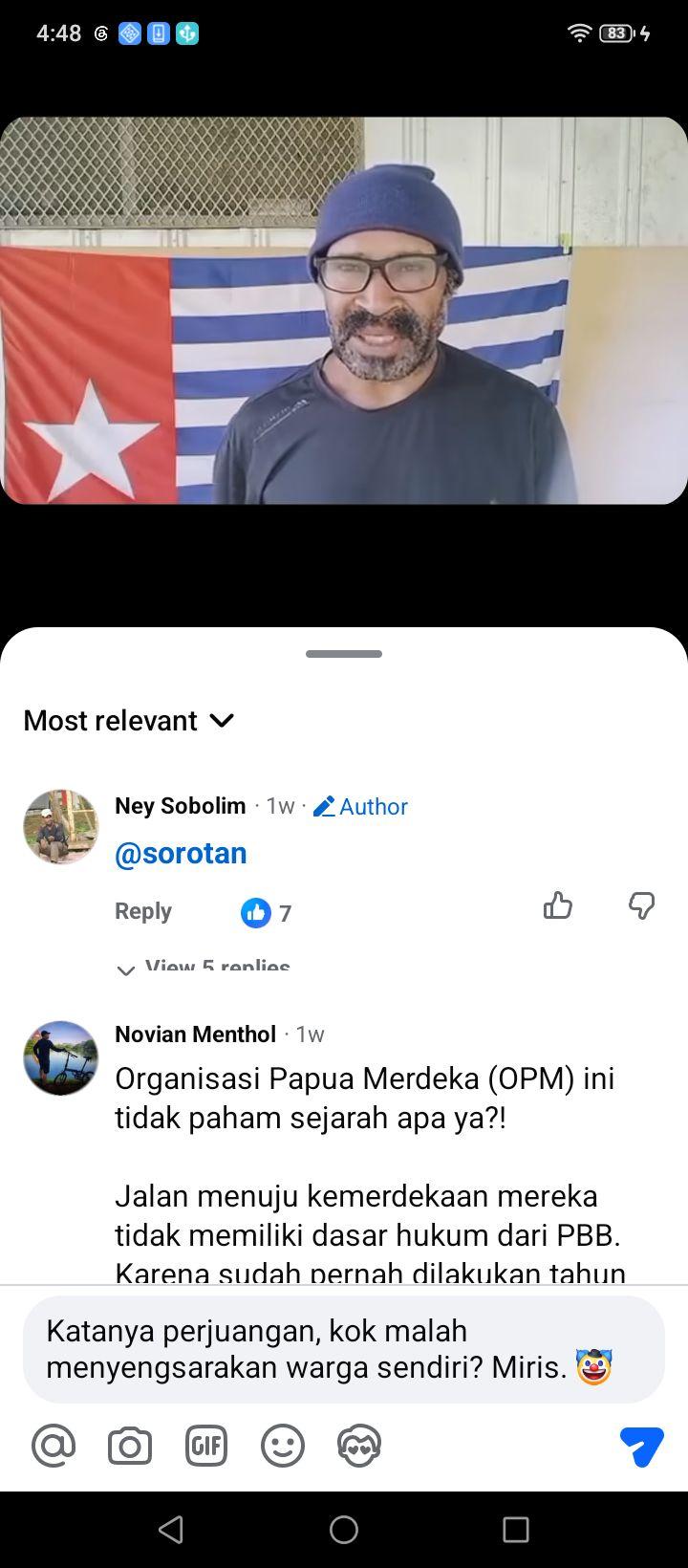Viewport: 688px width, 1568px height.
Task: Open Novian Menthol's profile name
Action: pos(195,1034)
